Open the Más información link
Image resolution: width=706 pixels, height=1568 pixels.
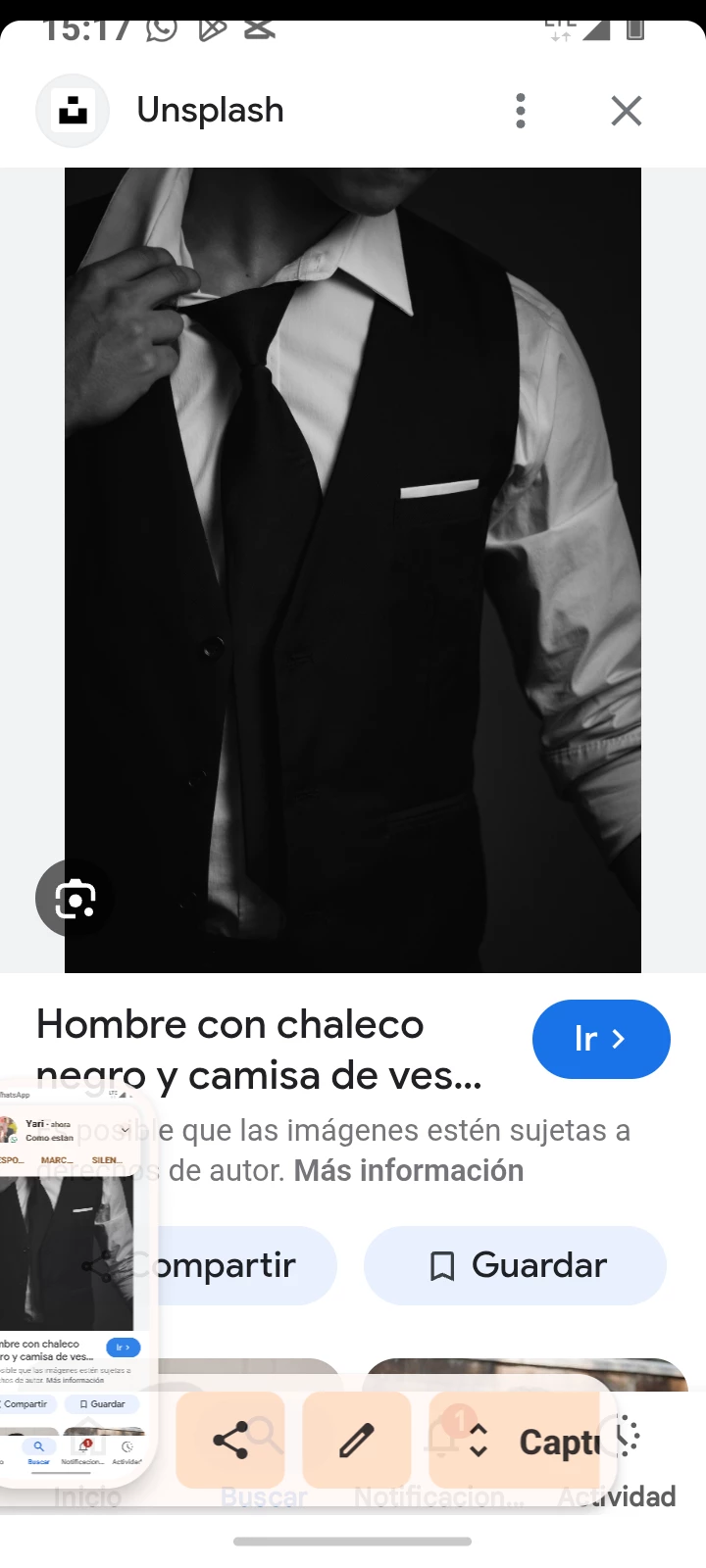(408, 1170)
